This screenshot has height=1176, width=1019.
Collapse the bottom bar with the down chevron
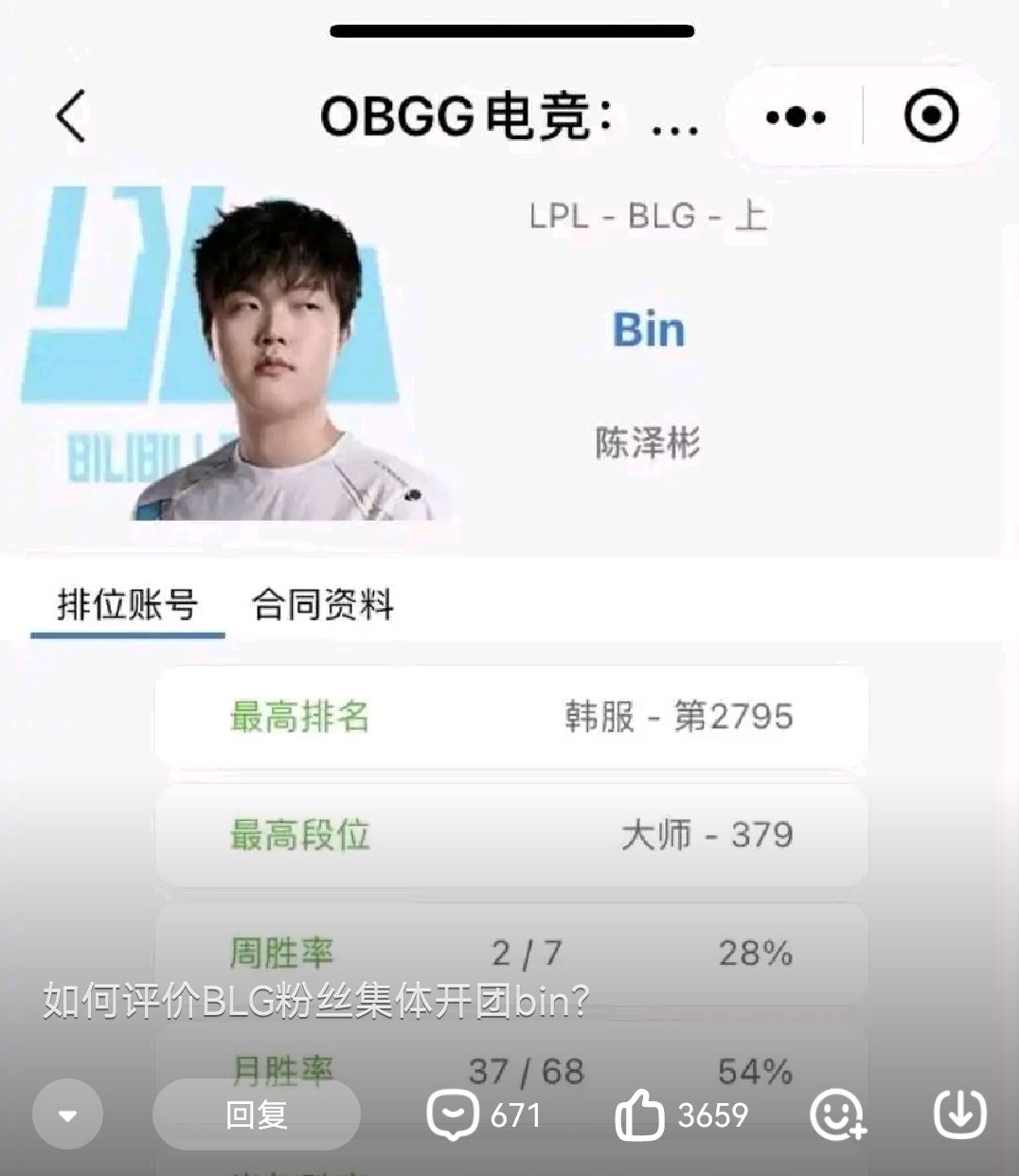pyautogui.click(x=66, y=1115)
